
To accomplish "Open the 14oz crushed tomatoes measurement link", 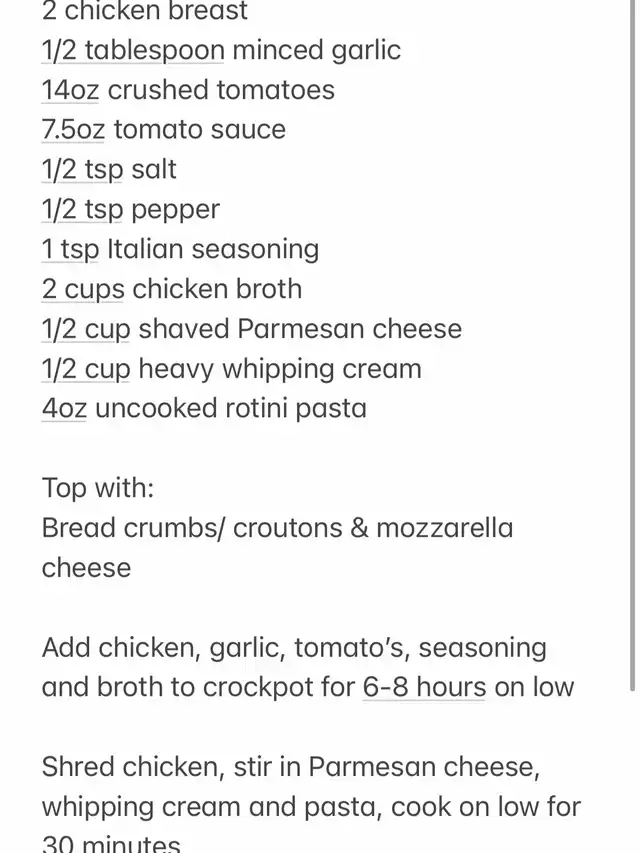I will [71, 90].
